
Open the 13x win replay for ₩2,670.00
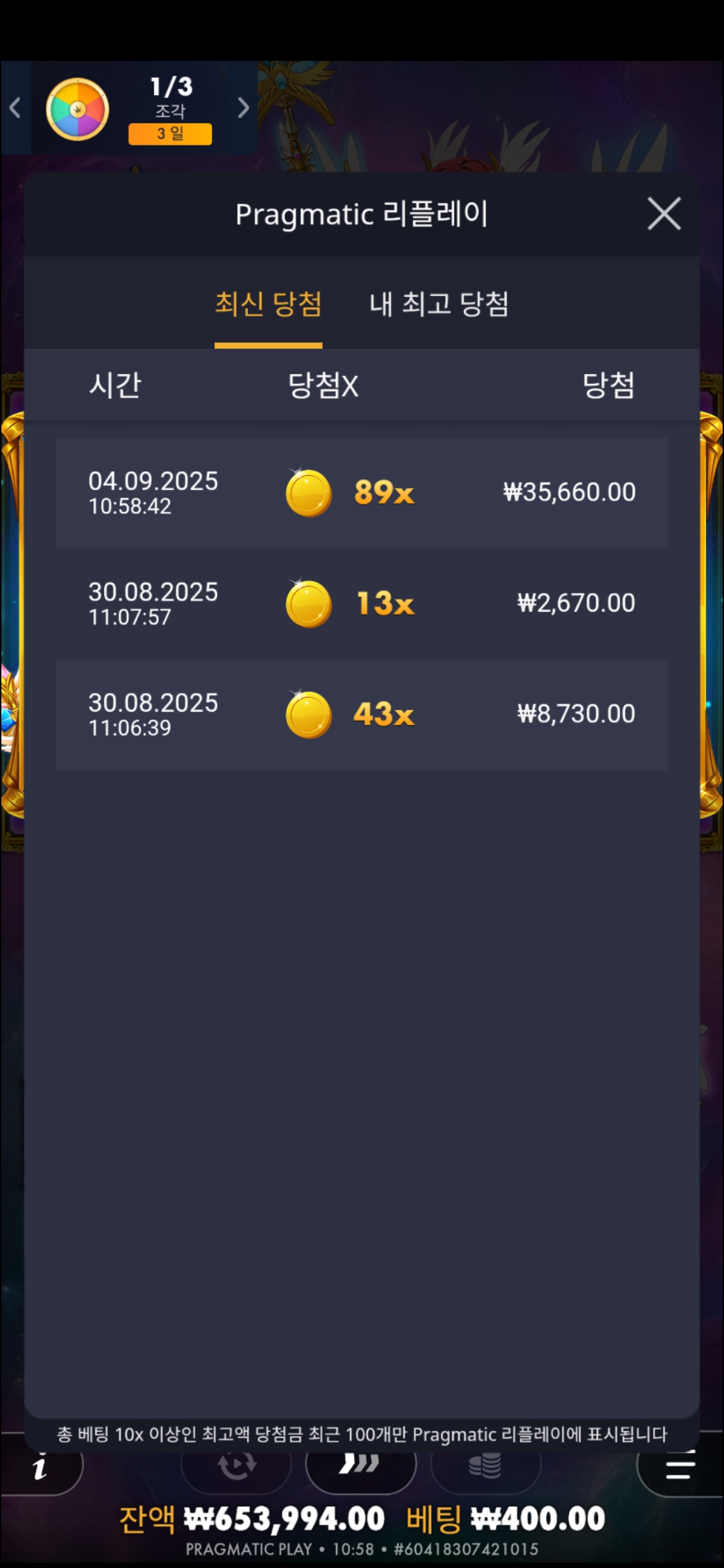(361, 604)
